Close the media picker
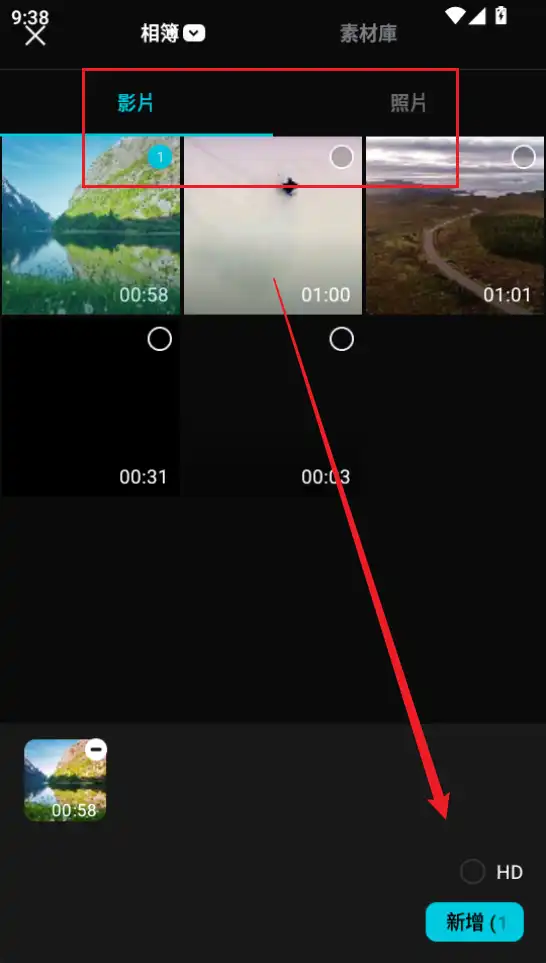The width and height of the screenshot is (546, 963). coord(35,35)
